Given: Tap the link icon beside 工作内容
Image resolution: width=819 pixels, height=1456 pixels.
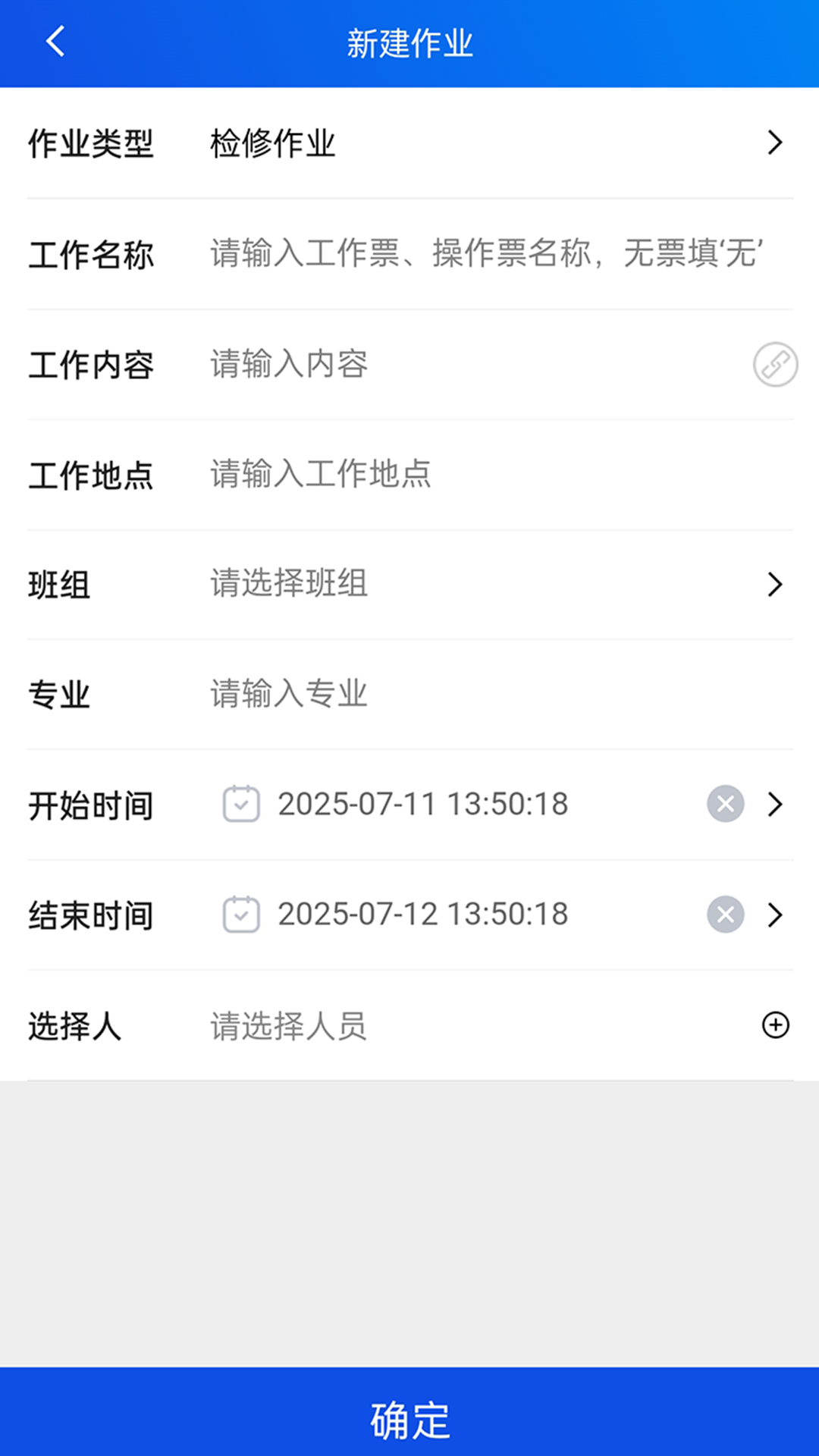Looking at the screenshot, I should click(775, 365).
